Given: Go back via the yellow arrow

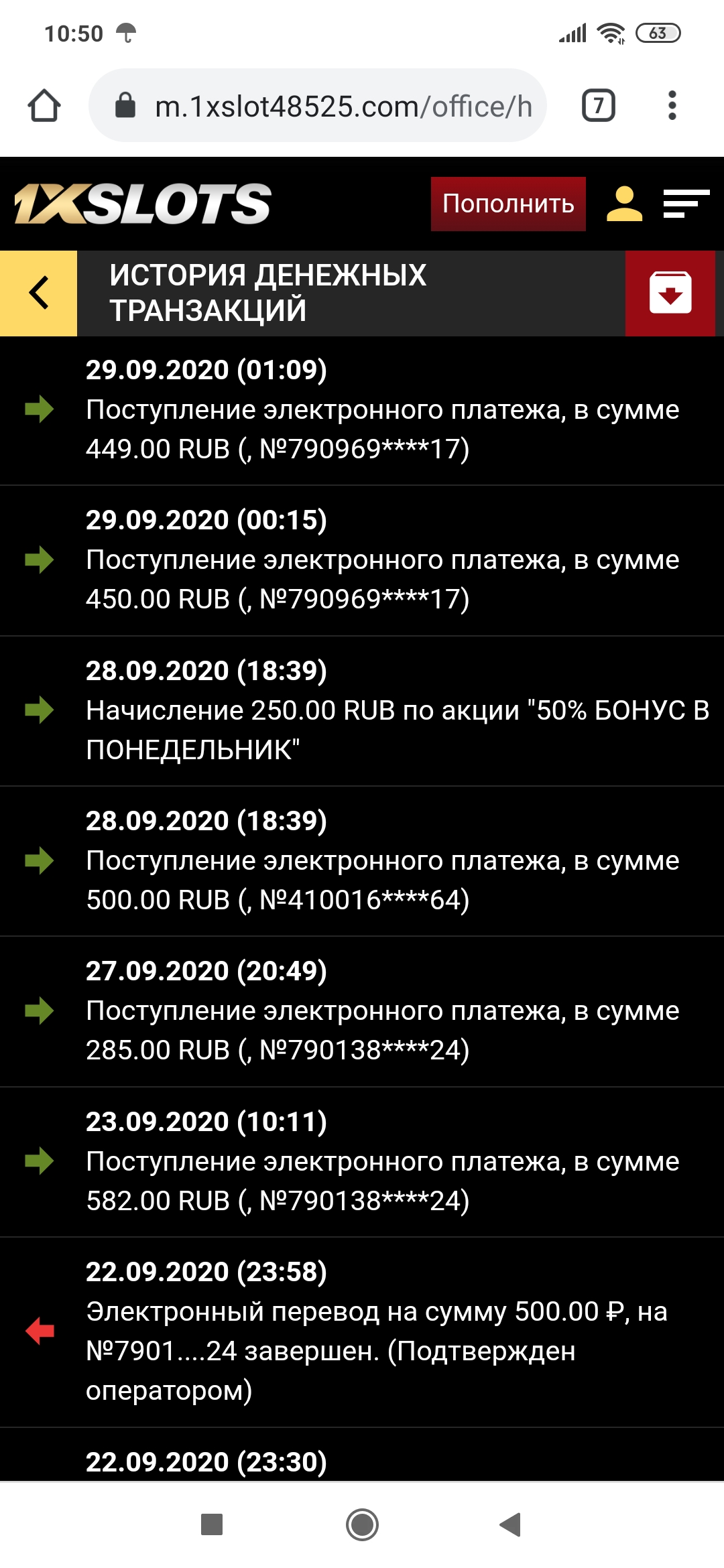Looking at the screenshot, I should (39, 293).
